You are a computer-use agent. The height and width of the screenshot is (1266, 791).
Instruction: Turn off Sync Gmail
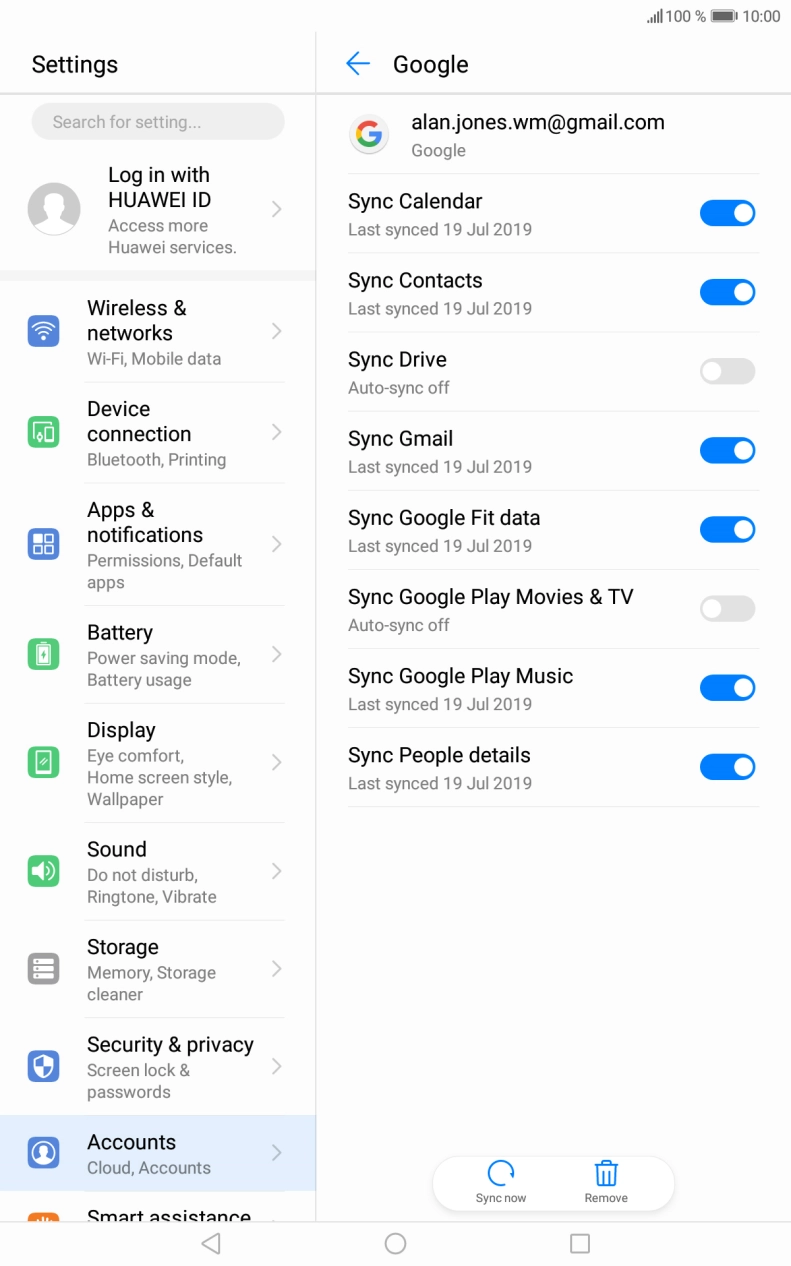(727, 450)
